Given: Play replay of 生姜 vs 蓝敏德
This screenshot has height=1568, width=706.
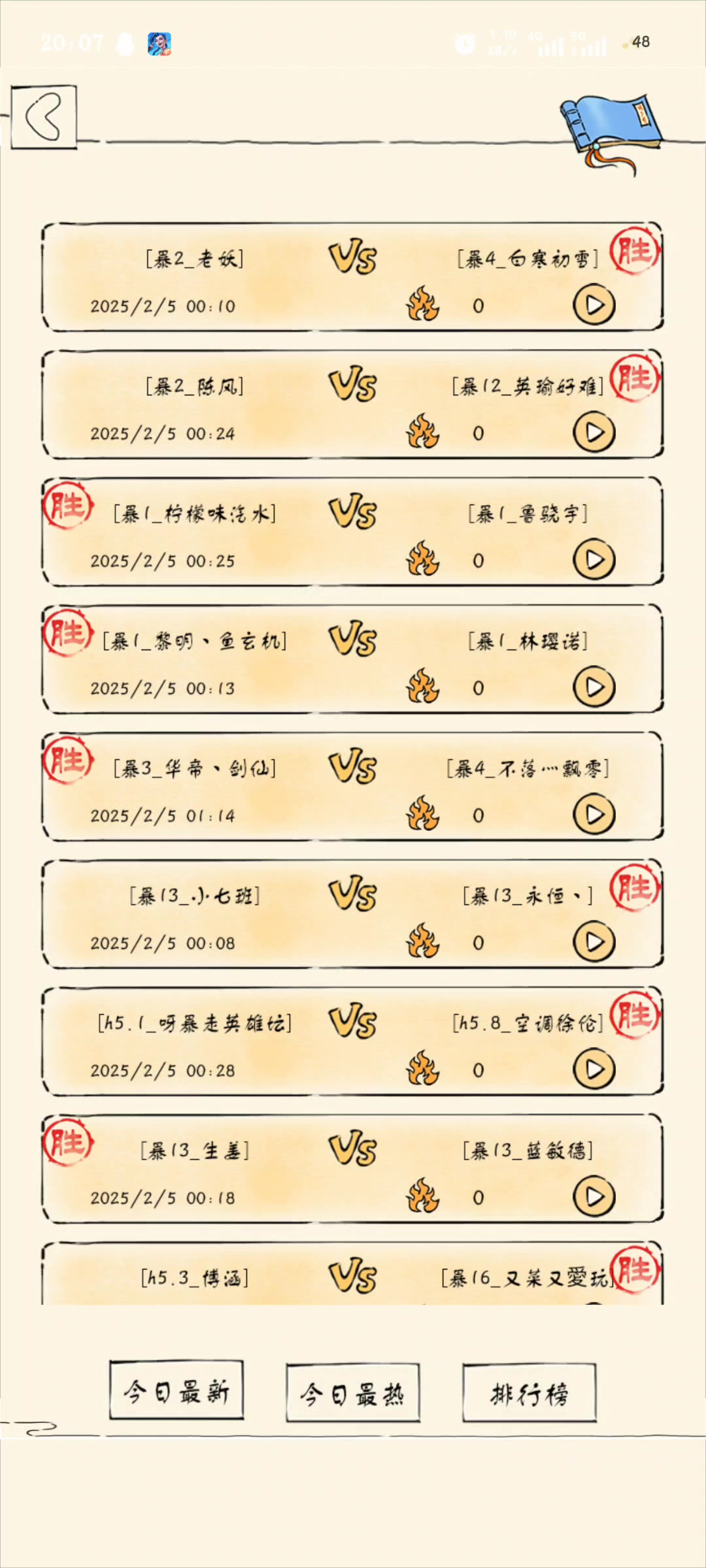Looking at the screenshot, I should coord(594,1197).
